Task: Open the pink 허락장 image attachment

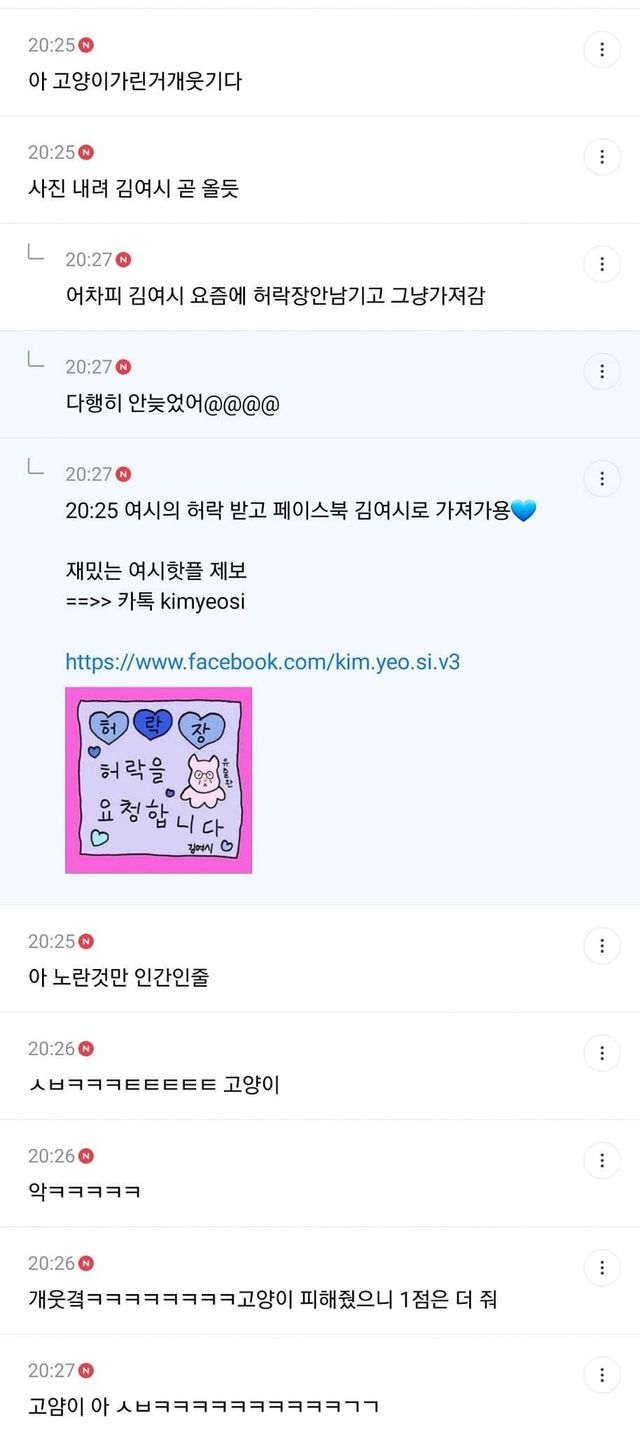Action: [158, 780]
